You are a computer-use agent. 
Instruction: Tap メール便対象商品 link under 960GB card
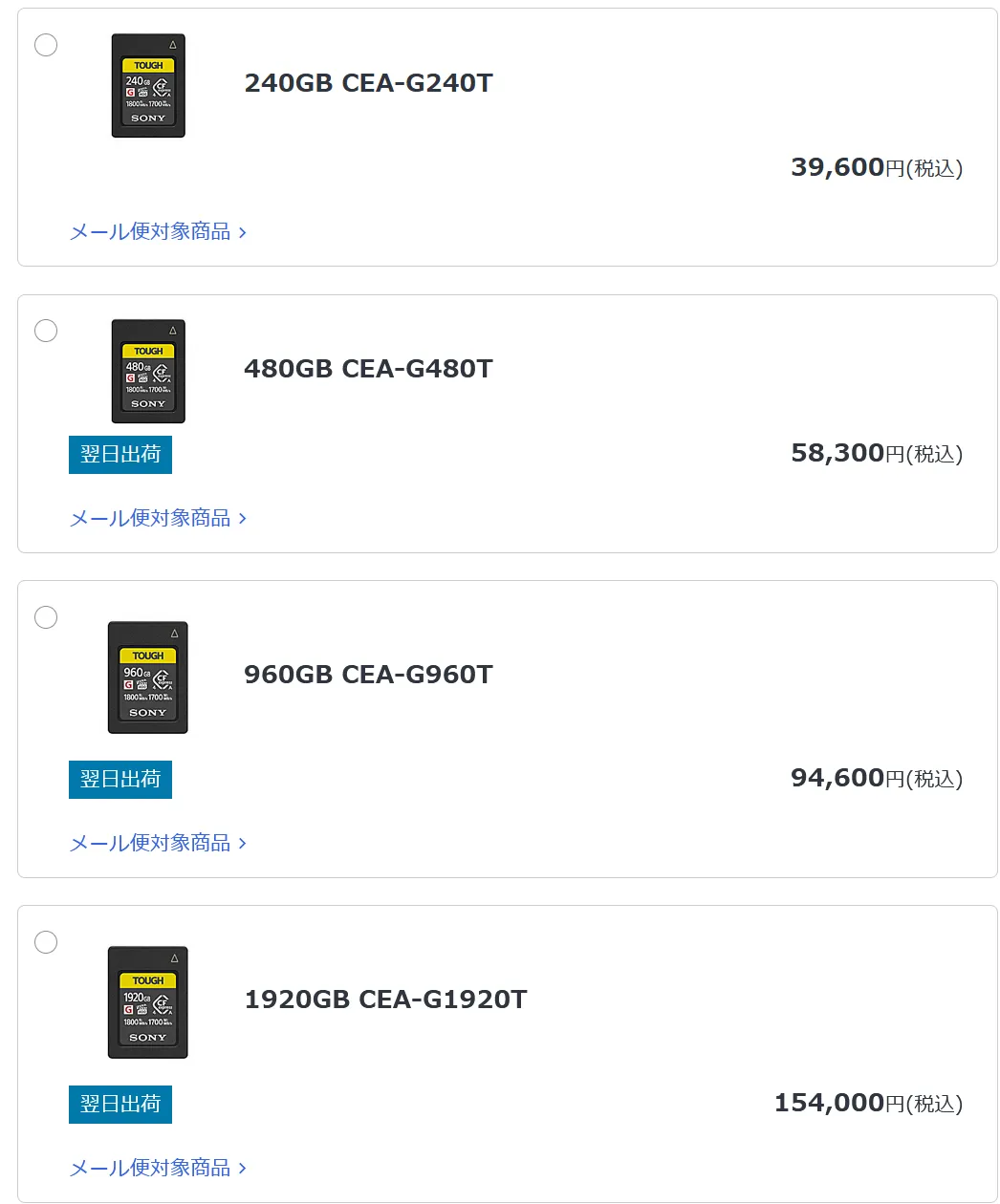[x=158, y=843]
